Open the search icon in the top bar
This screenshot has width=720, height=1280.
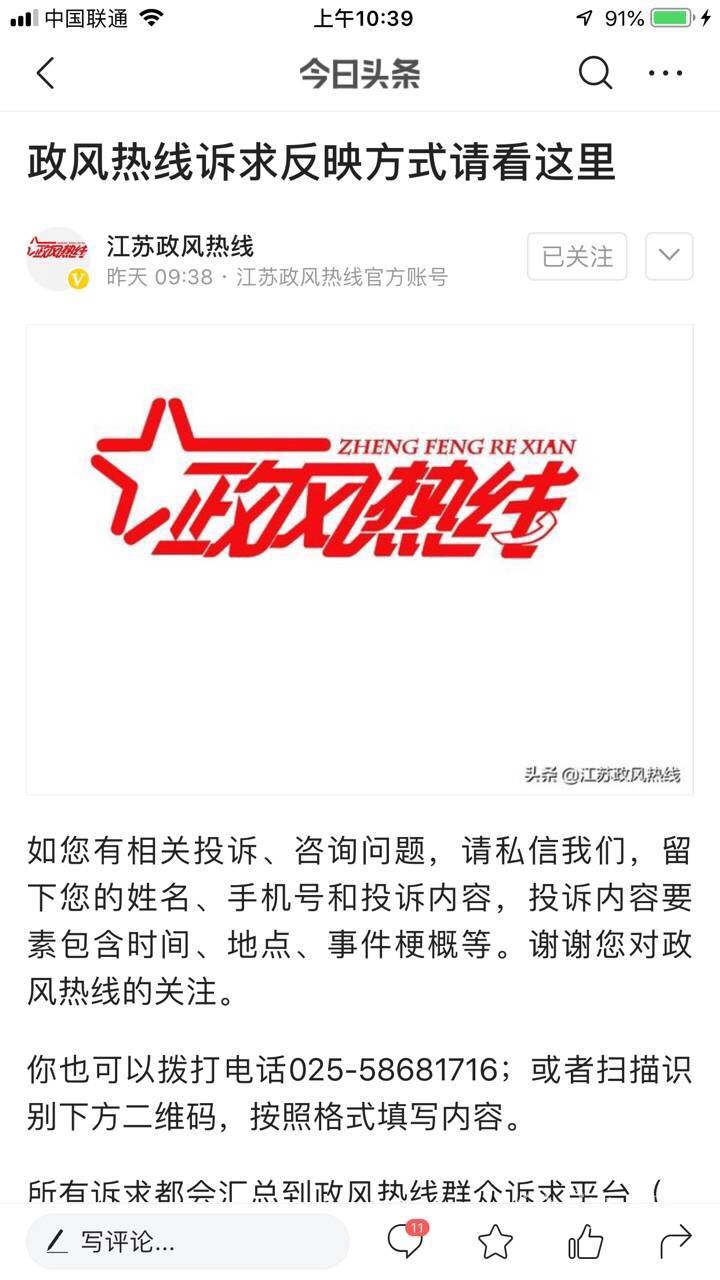point(595,73)
